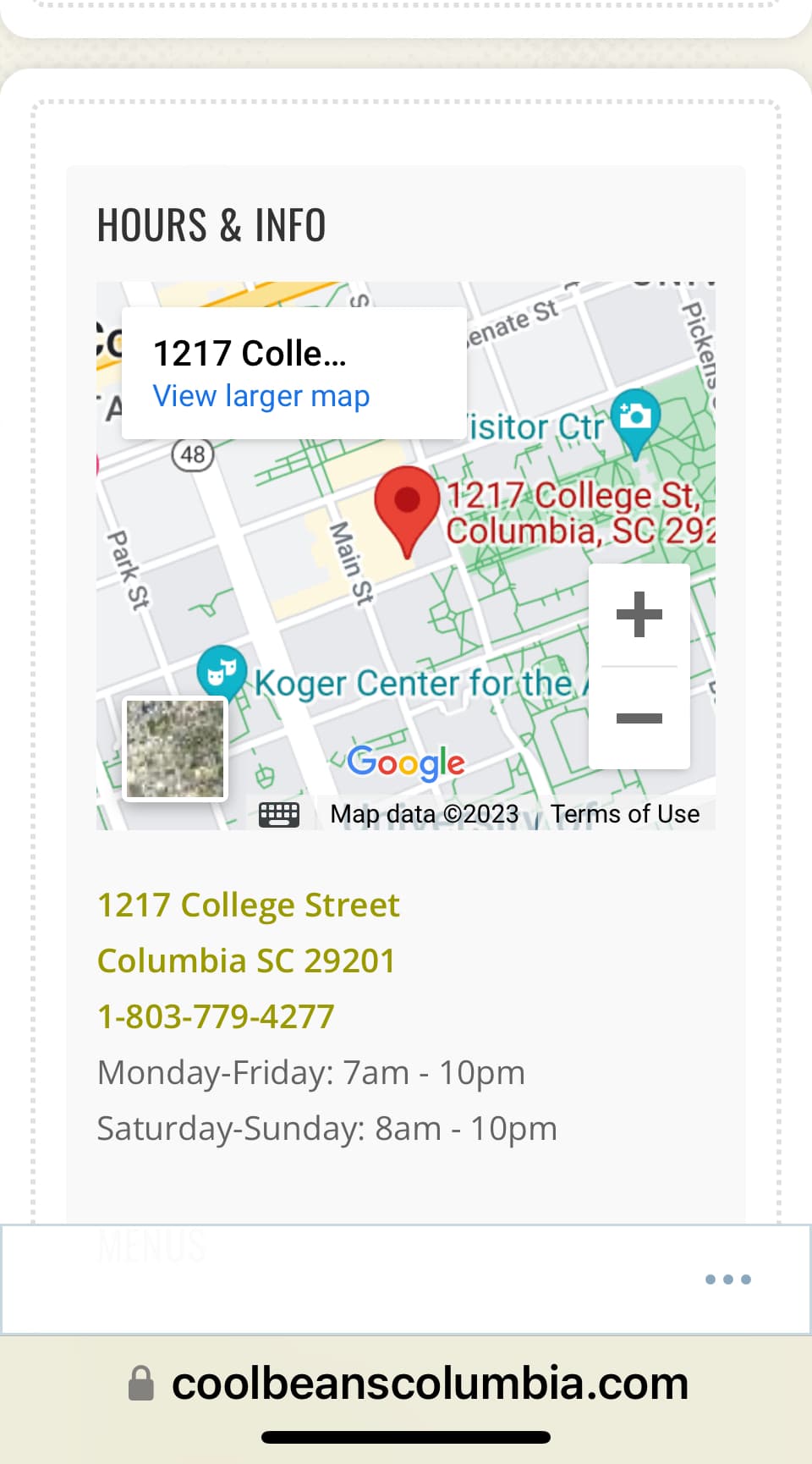
Task: Open the three-dot browser menu
Action: [727, 1279]
